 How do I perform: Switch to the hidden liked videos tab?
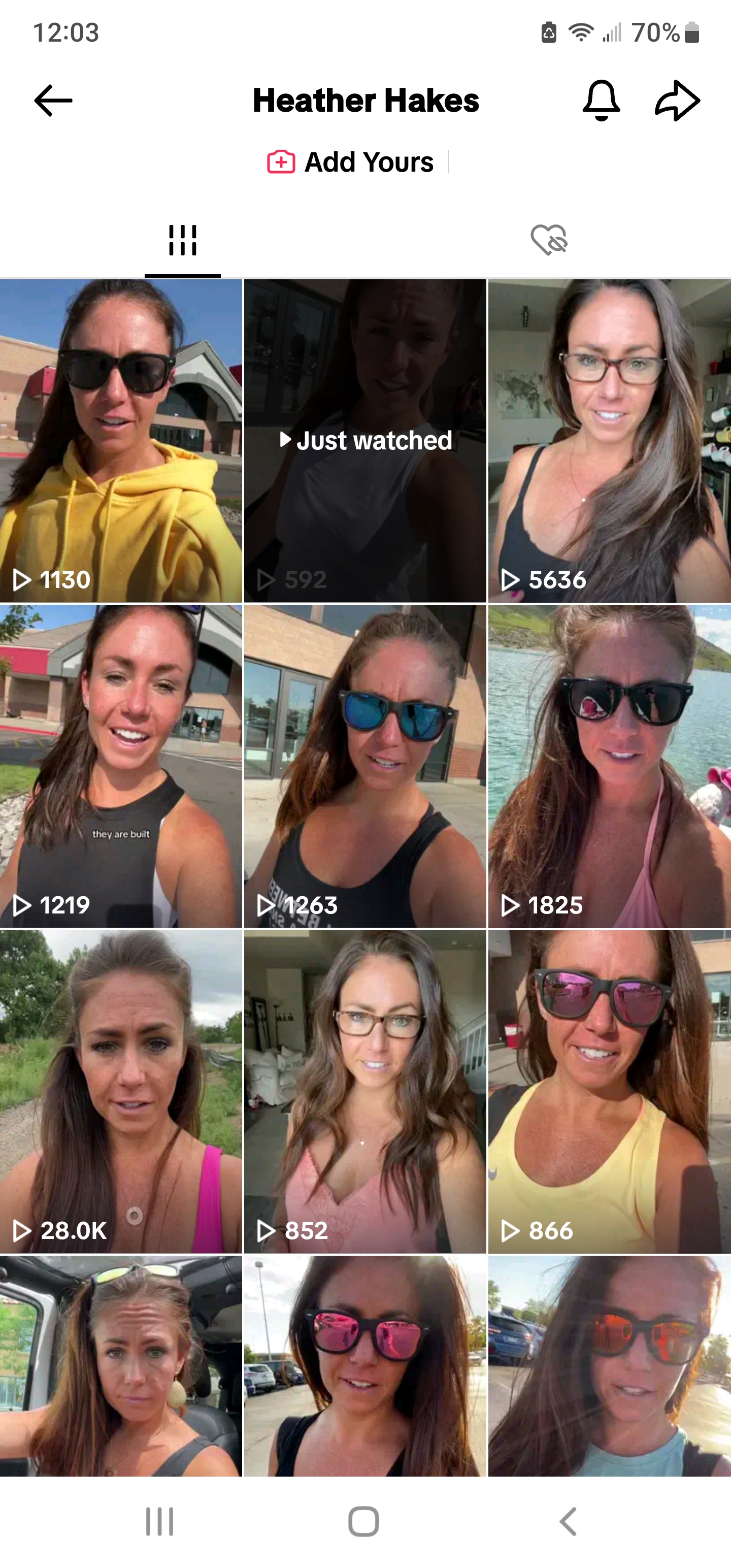click(x=548, y=240)
